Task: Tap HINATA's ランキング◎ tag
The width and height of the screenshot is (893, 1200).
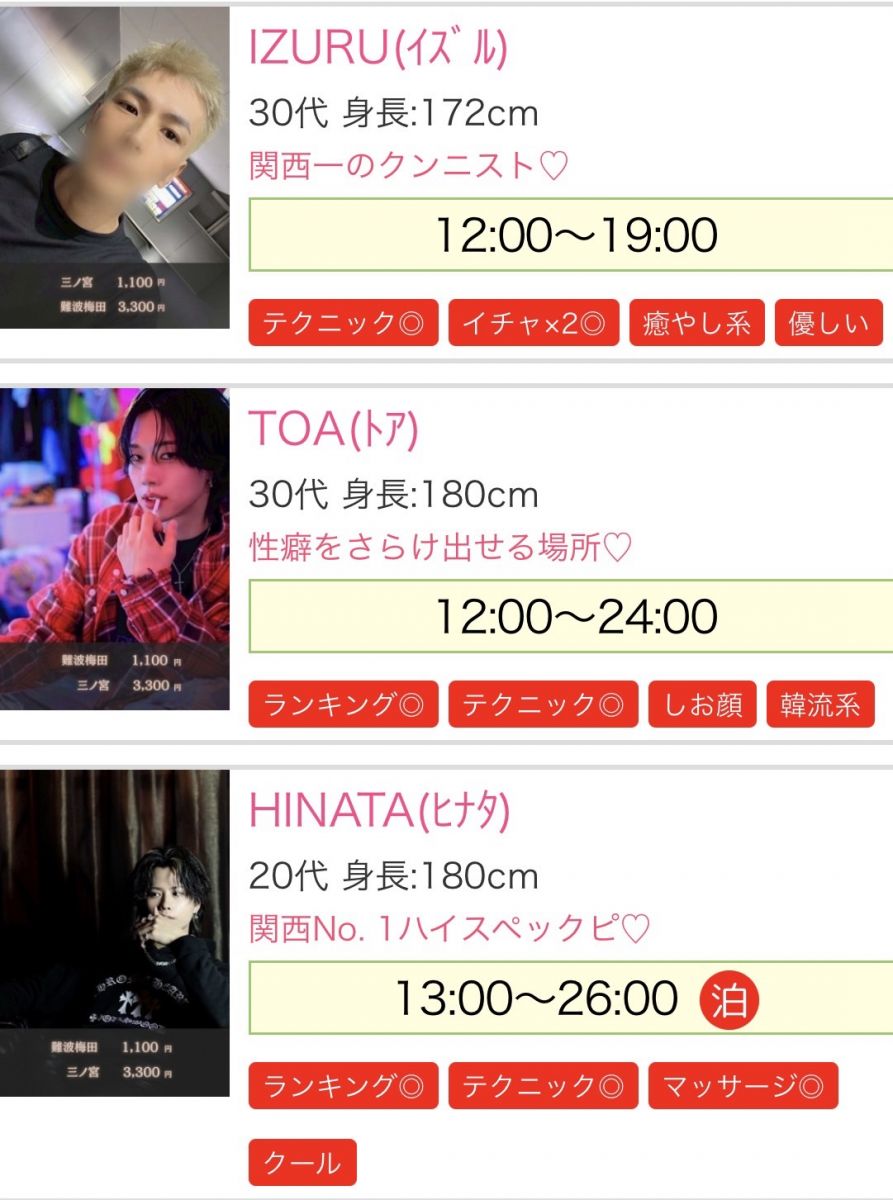Action: (x=343, y=1086)
